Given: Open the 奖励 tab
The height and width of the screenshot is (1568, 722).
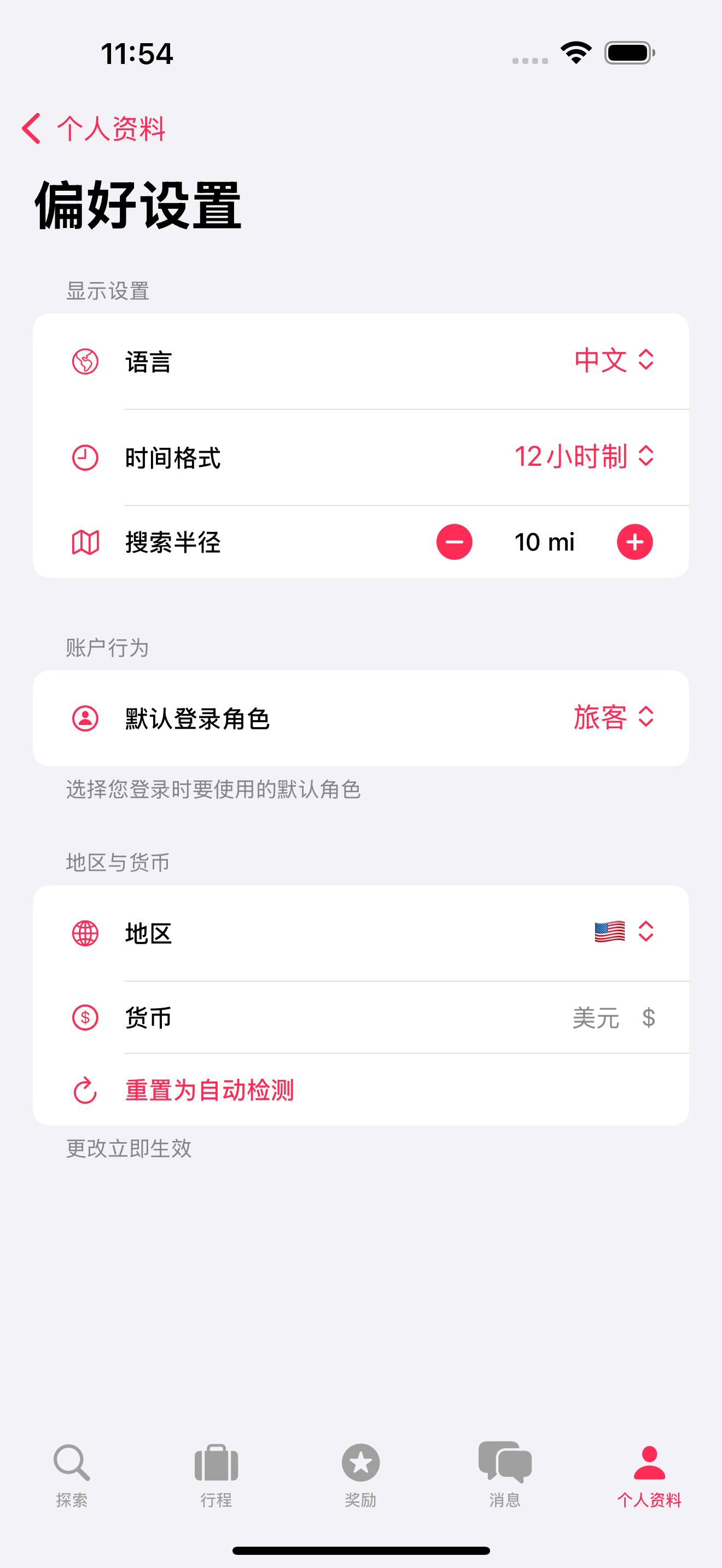Looking at the screenshot, I should point(360,1473).
